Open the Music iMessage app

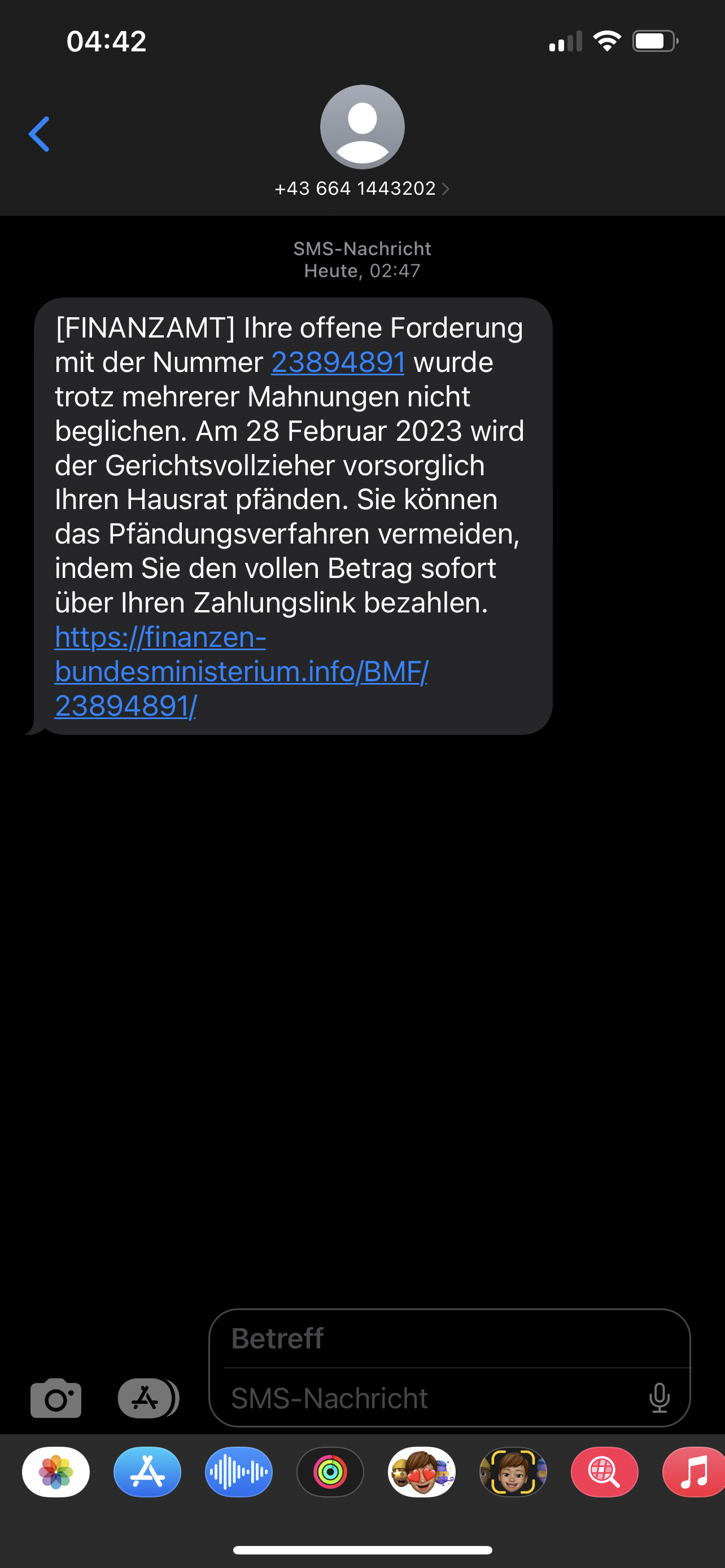(x=694, y=1472)
